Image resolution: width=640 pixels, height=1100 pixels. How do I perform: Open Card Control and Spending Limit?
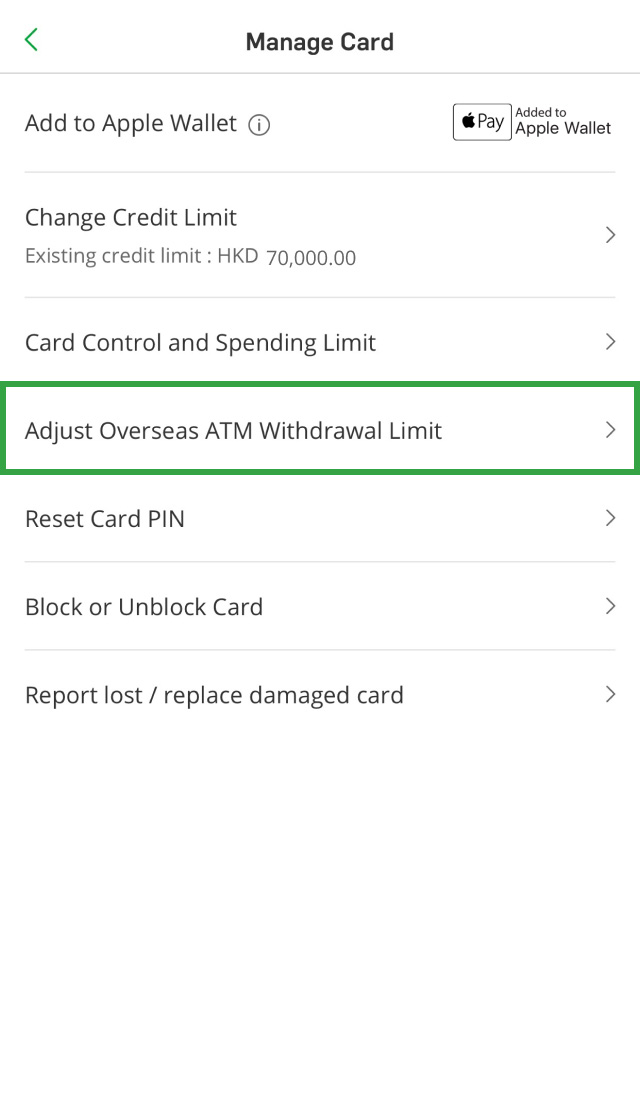pos(320,342)
